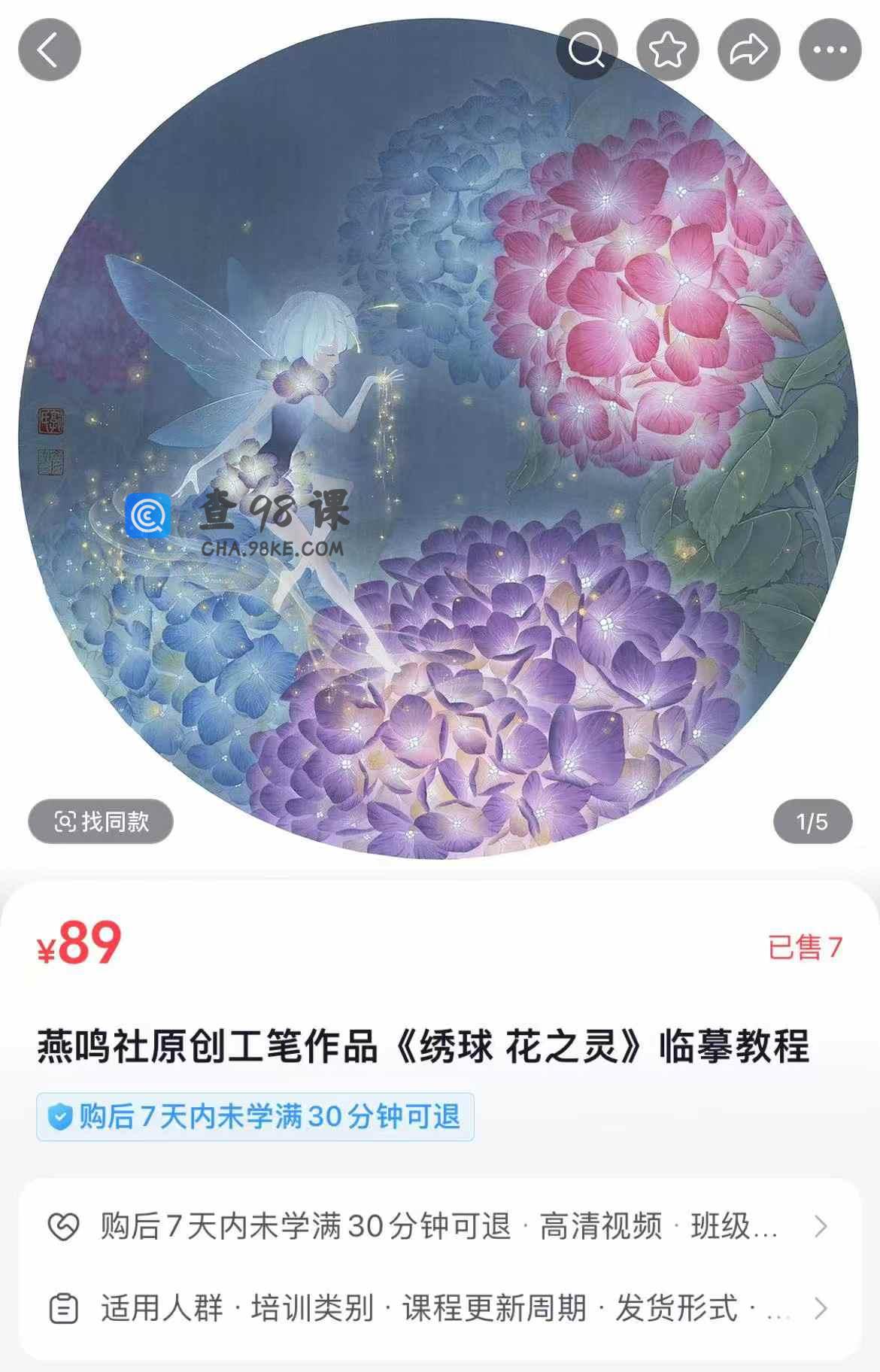Image resolution: width=880 pixels, height=1372 pixels.
Task: Favorite this course with the star
Action: 668,50
